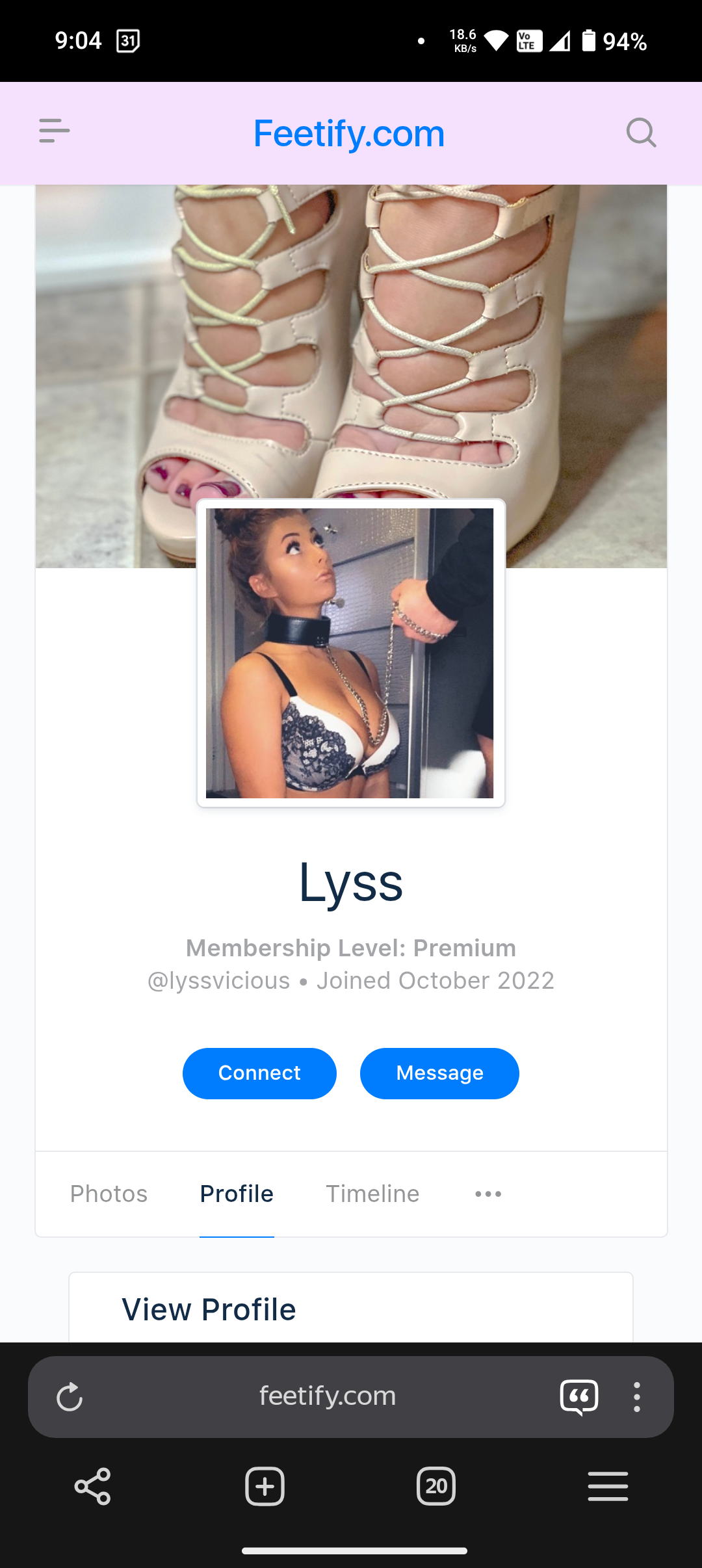Screen dimensions: 702x1568
Task: Share this page from the bottom bar
Action: (93, 1486)
